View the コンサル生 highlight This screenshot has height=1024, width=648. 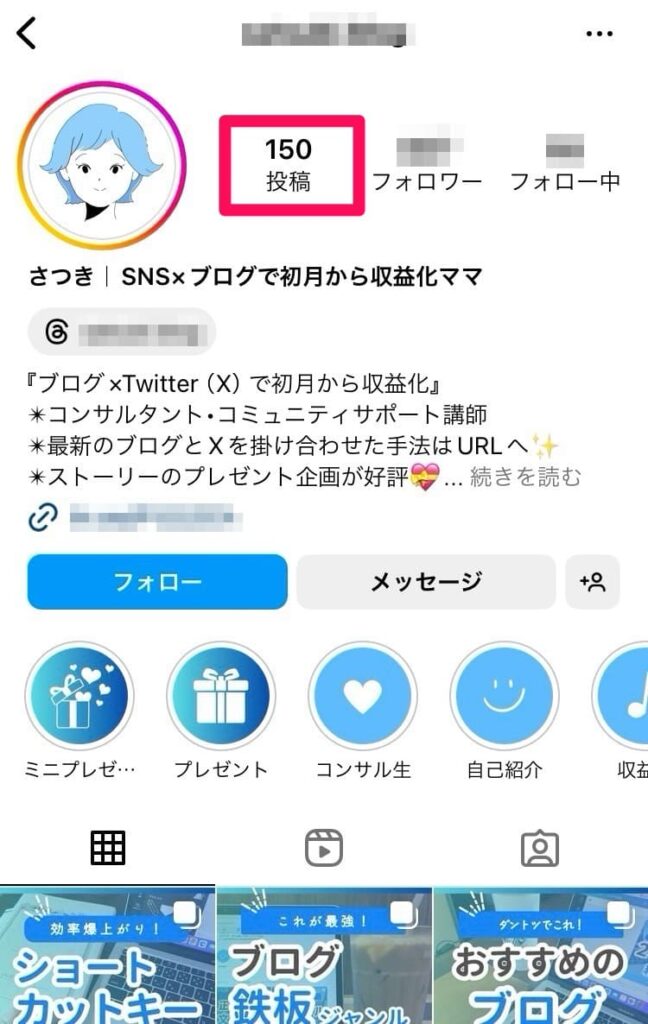point(363,697)
